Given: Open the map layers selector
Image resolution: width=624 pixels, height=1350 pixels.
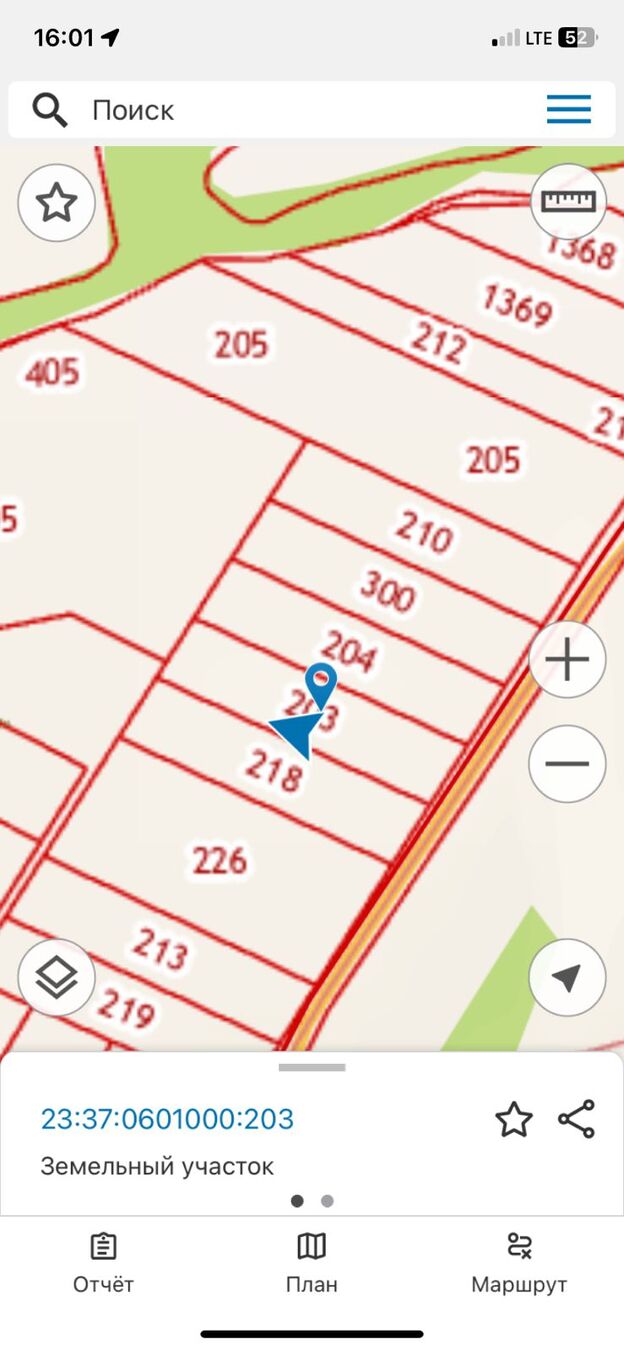Looking at the screenshot, I should pos(57,978).
